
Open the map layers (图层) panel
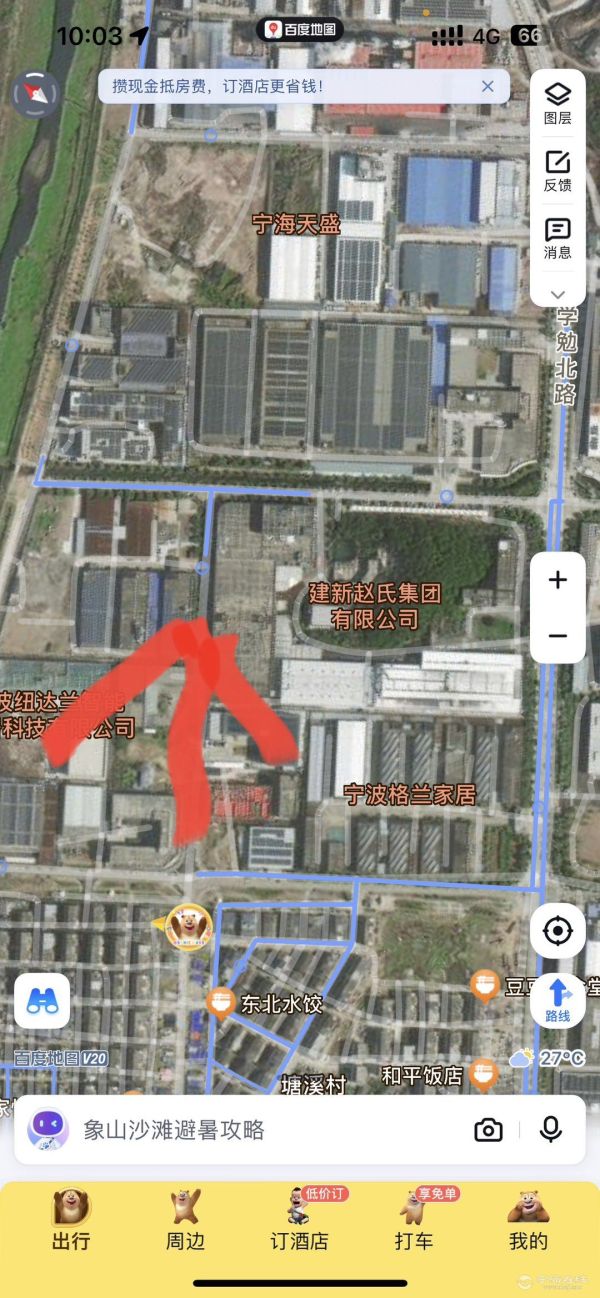pos(557,103)
